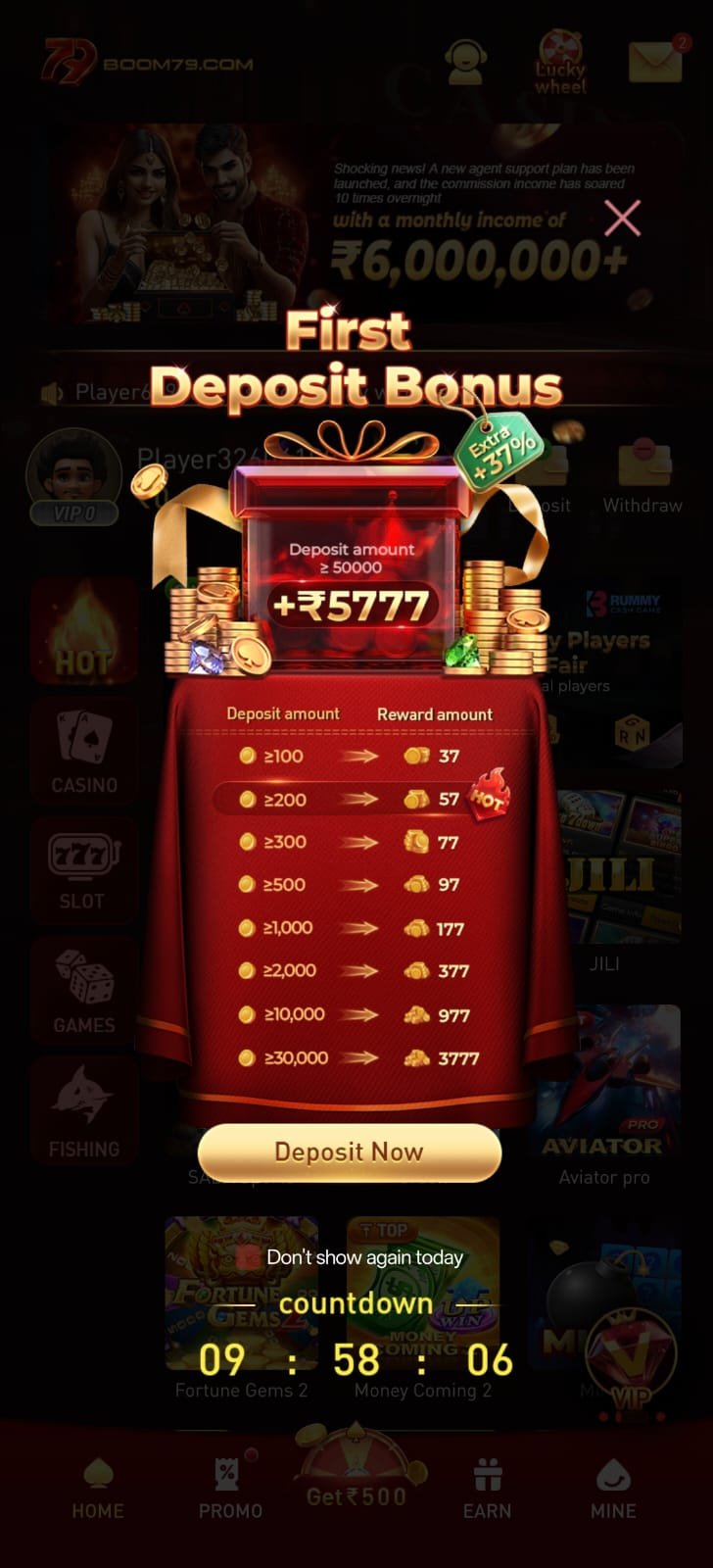This screenshot has width=713, height=1568.
Task: Switch to the PROMO tab
Action: click(230, 1490)
